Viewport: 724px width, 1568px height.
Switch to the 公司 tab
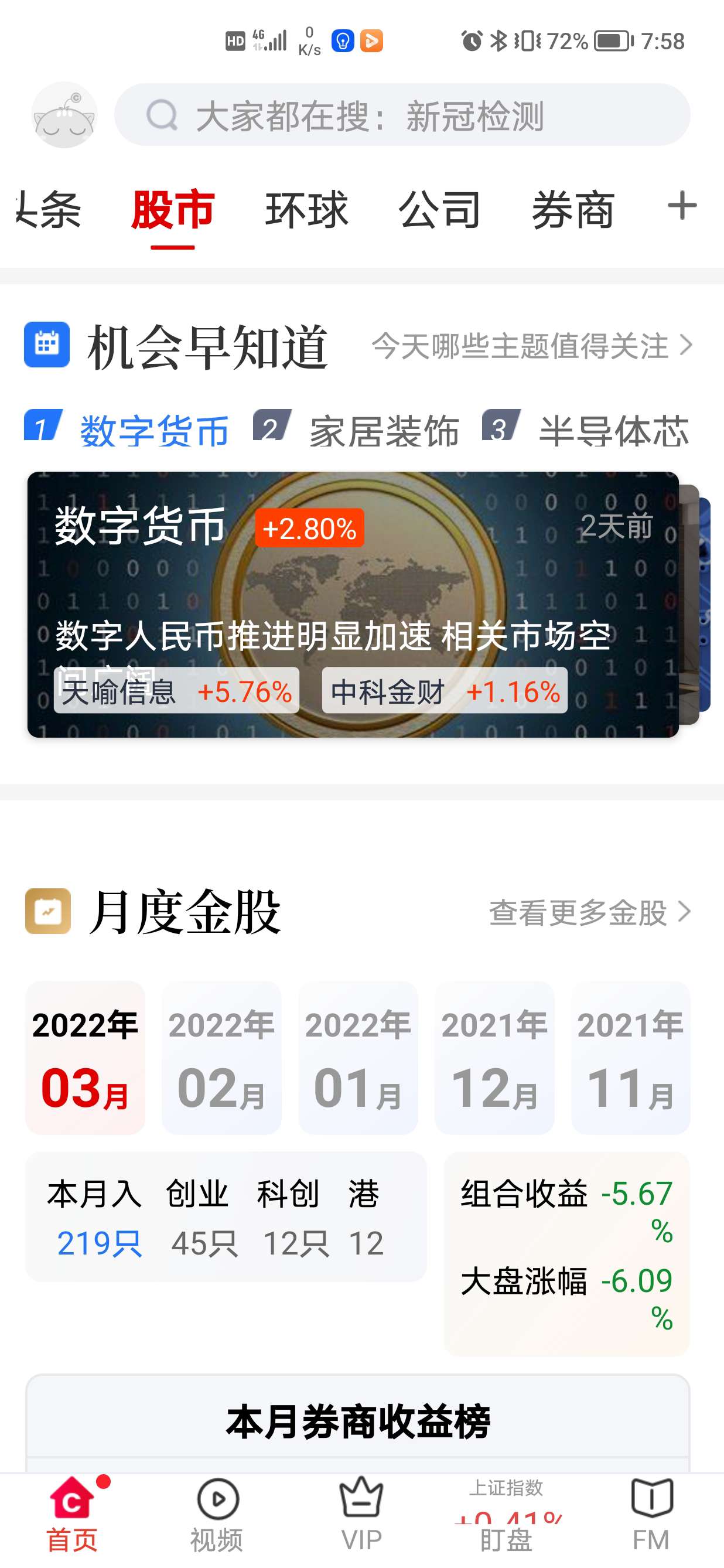click(440, 210)
